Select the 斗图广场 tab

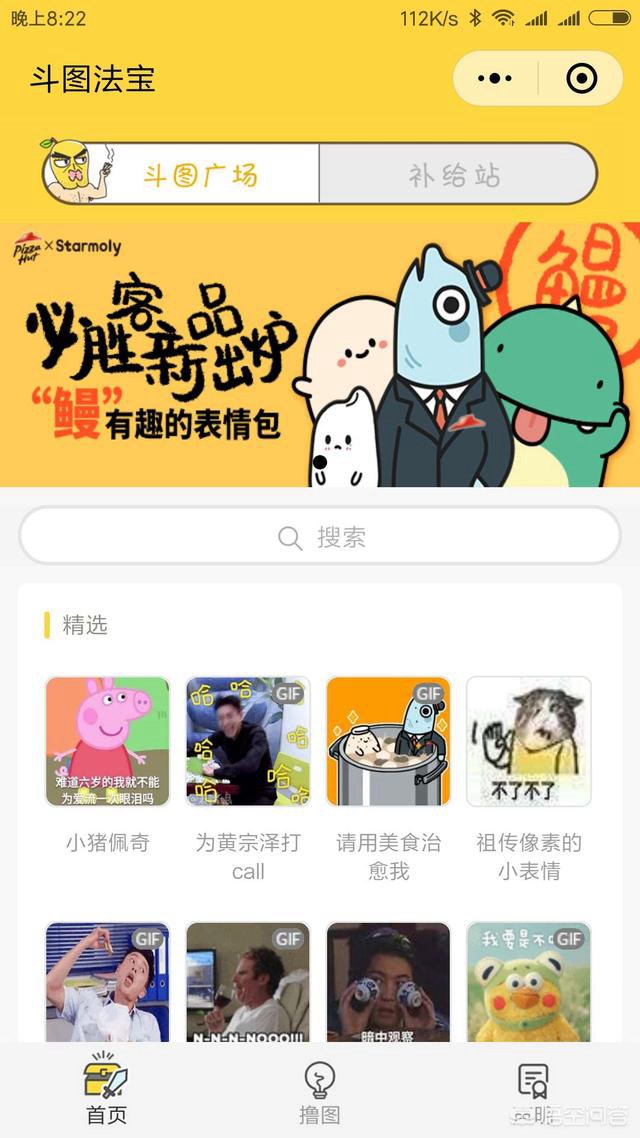click(200, 175)
